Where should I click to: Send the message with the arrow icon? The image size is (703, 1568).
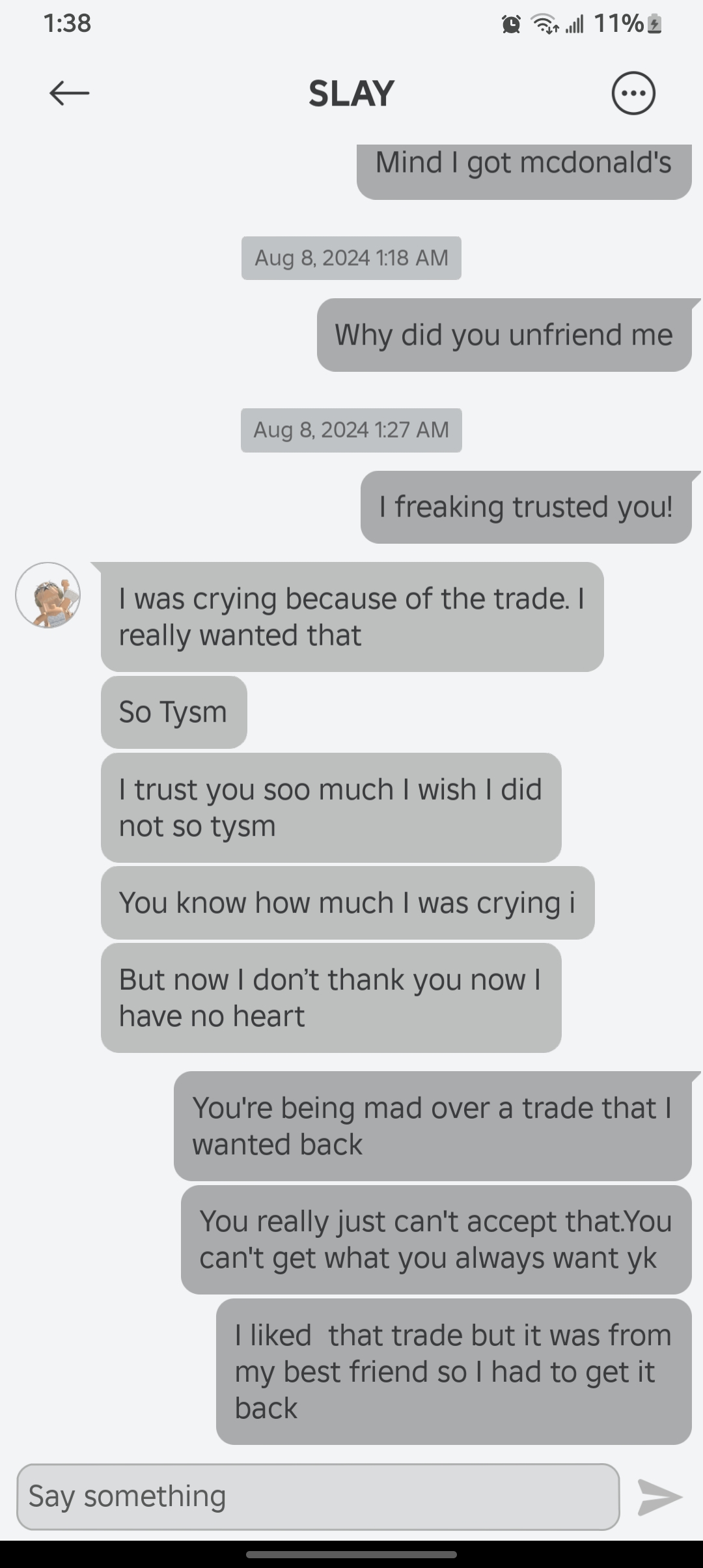[x=659, y=1496]
